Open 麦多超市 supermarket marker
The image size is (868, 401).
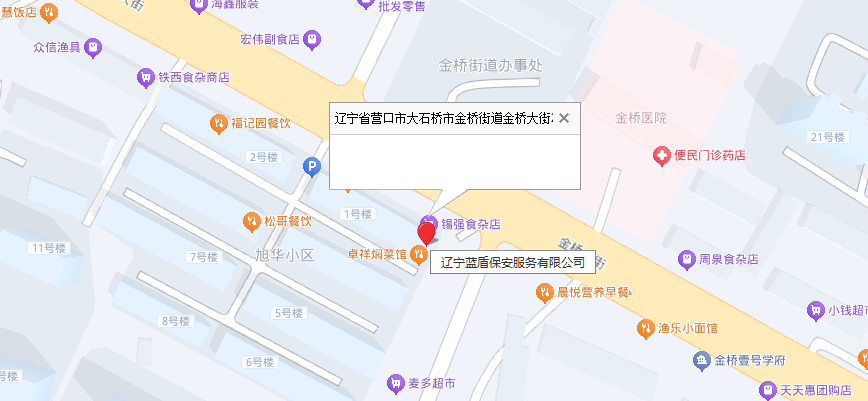(396, 383)
